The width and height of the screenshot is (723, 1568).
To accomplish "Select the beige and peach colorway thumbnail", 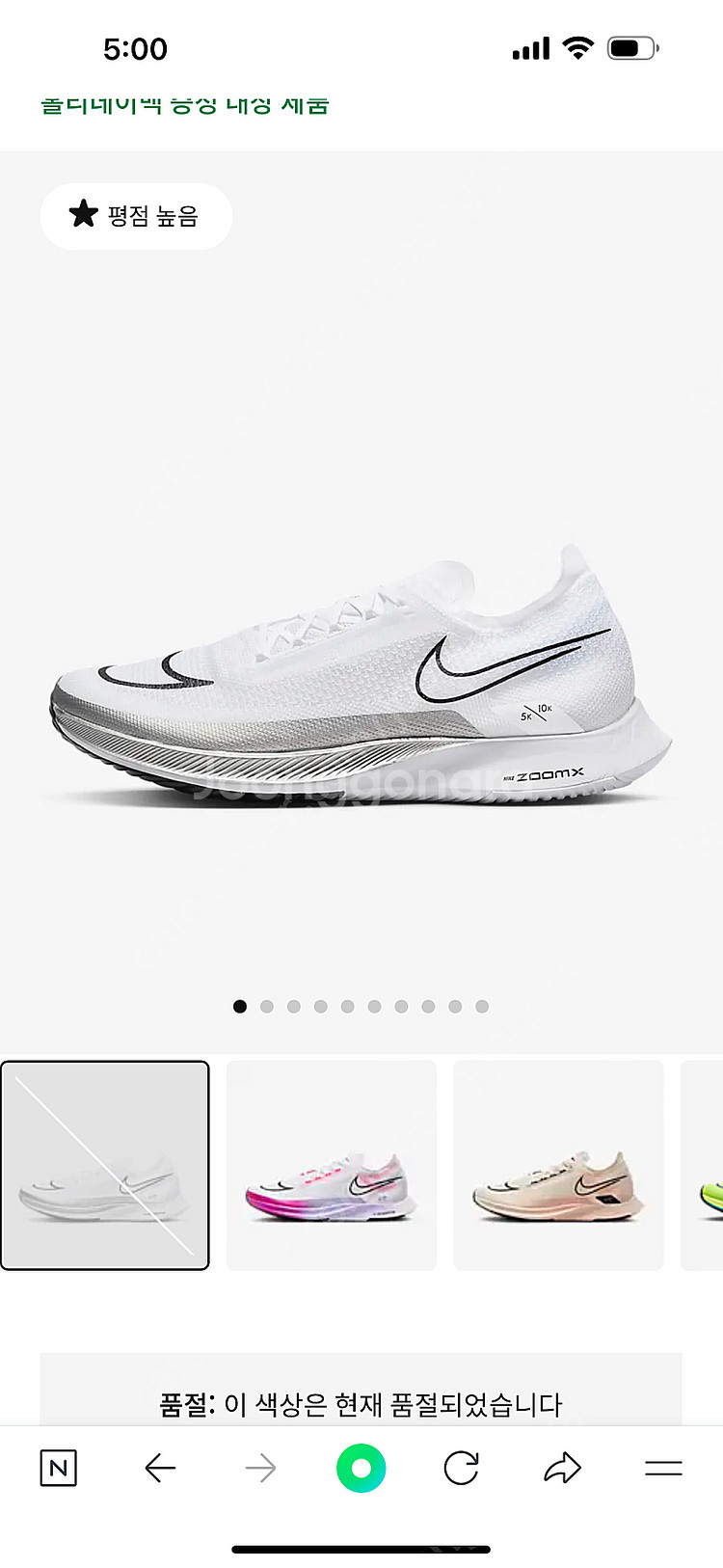I will pos(558,1166).
